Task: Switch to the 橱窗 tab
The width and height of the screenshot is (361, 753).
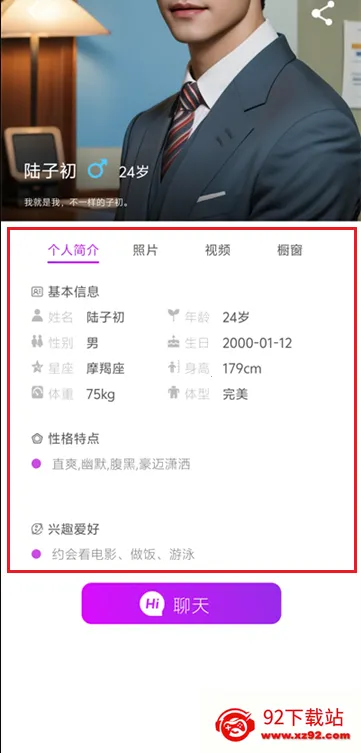Action: pos(289,250)
